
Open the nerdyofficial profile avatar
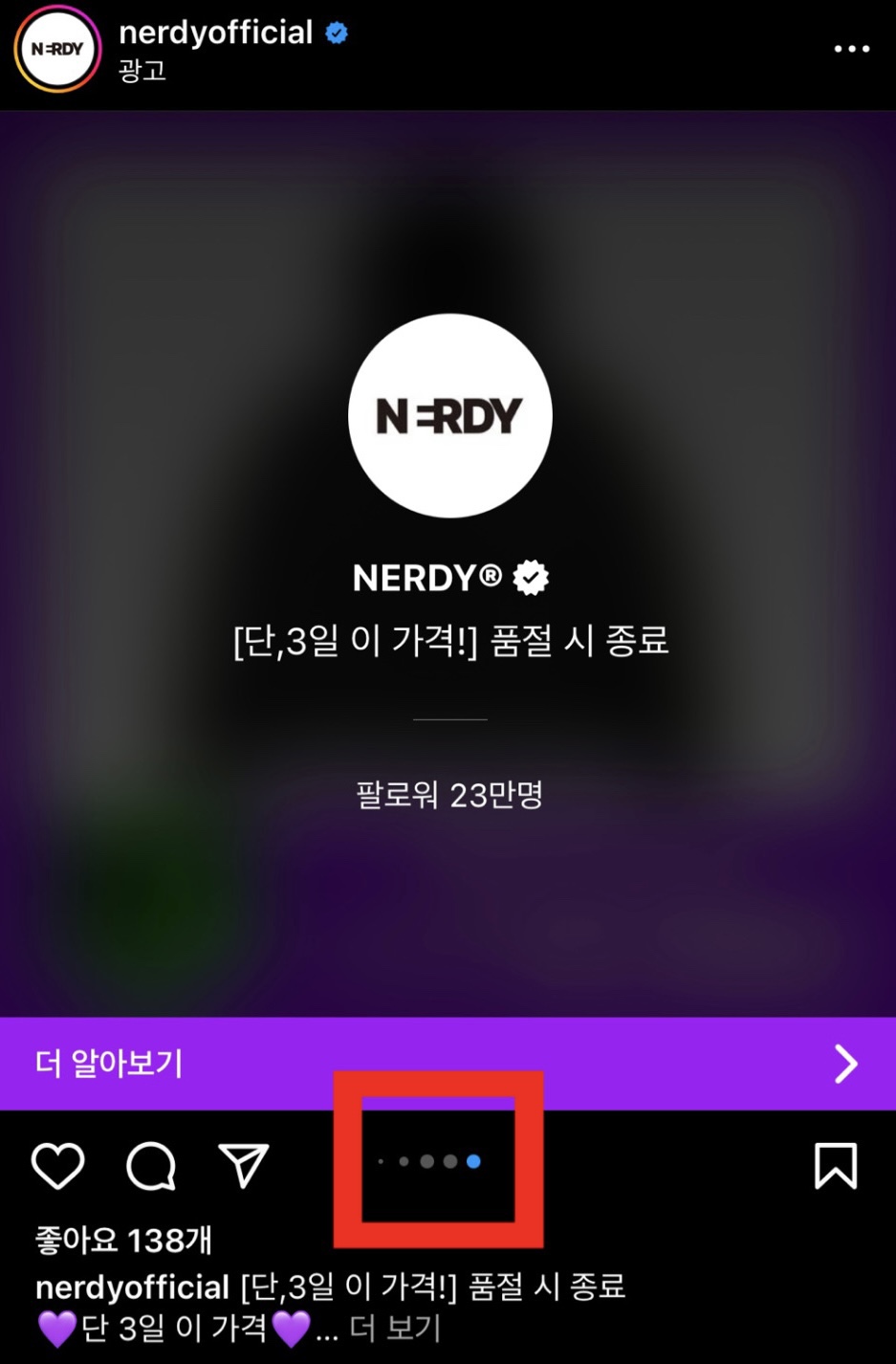(57, 50)
